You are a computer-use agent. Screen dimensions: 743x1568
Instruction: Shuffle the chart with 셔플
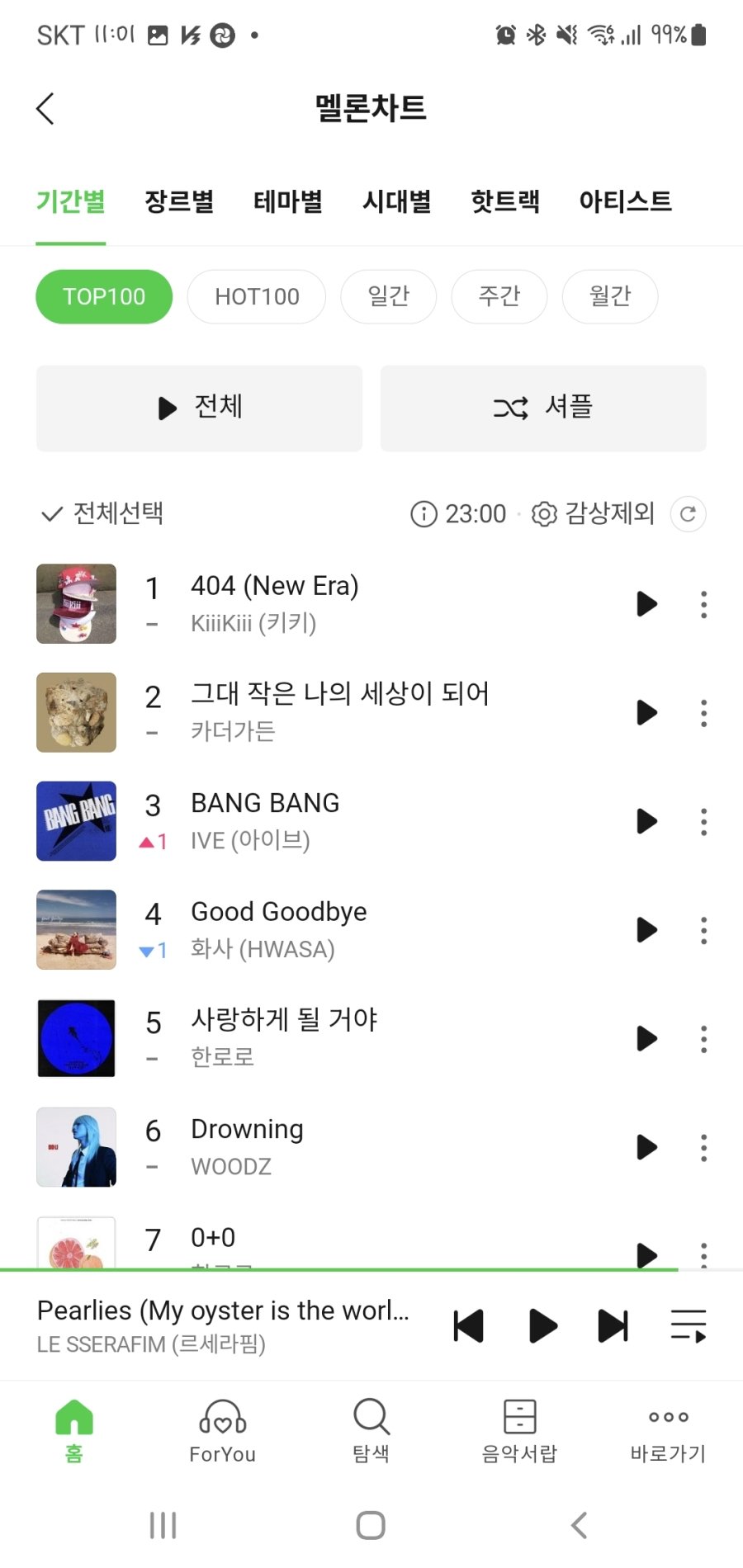(x=542, y=409)
